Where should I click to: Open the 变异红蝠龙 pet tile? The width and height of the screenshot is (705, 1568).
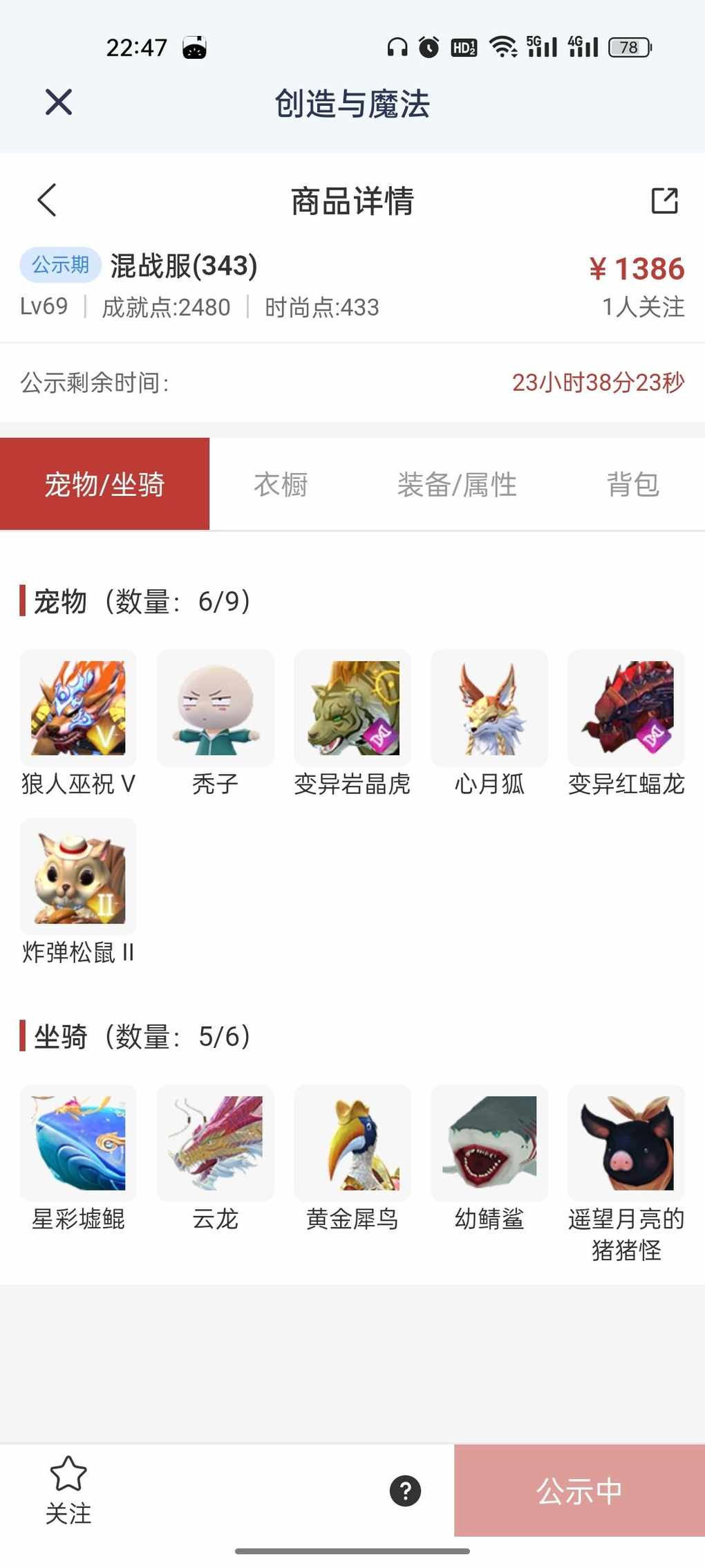tap(626, 708)
